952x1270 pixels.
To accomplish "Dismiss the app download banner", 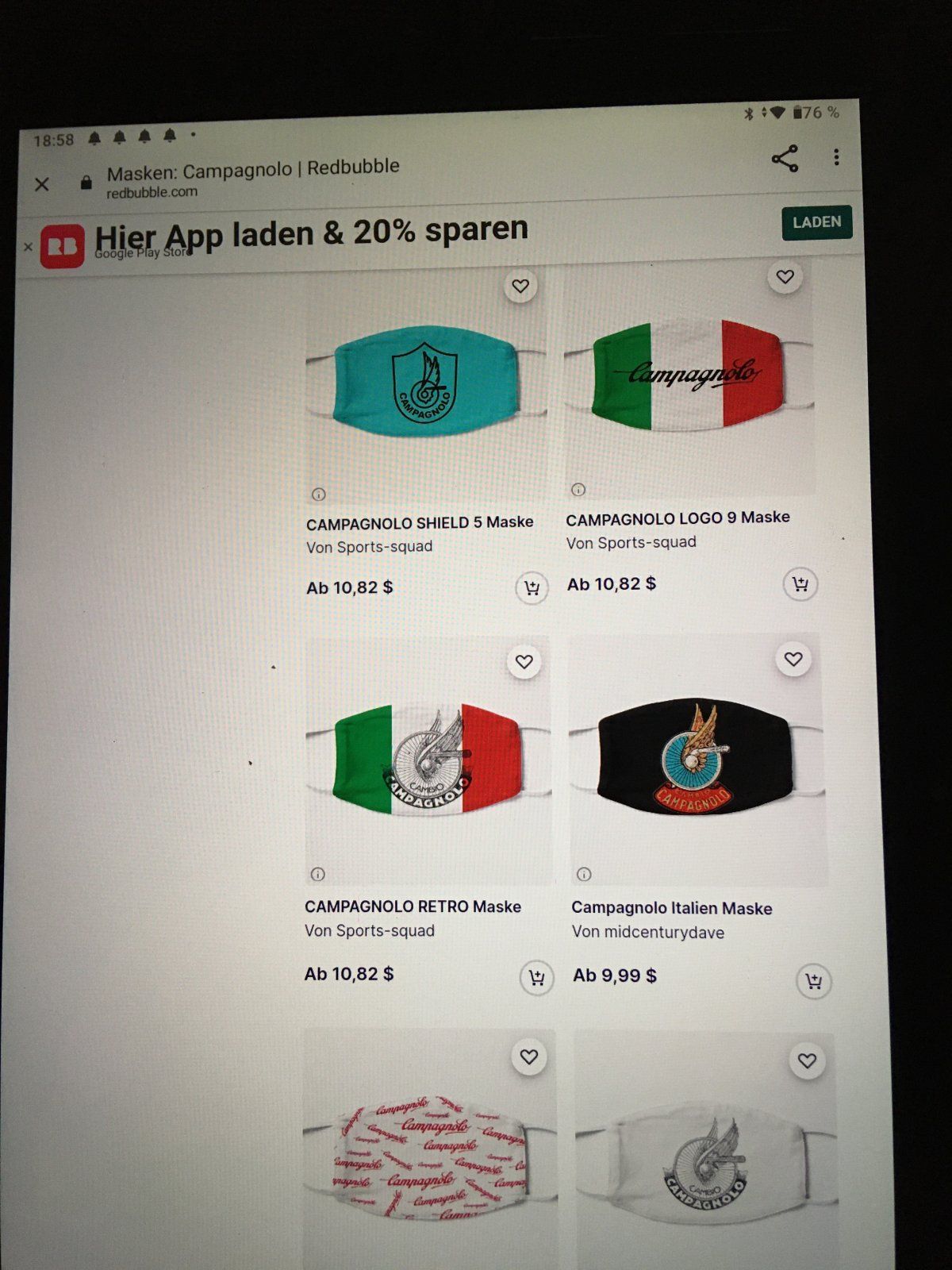I will tap(28, 248).
